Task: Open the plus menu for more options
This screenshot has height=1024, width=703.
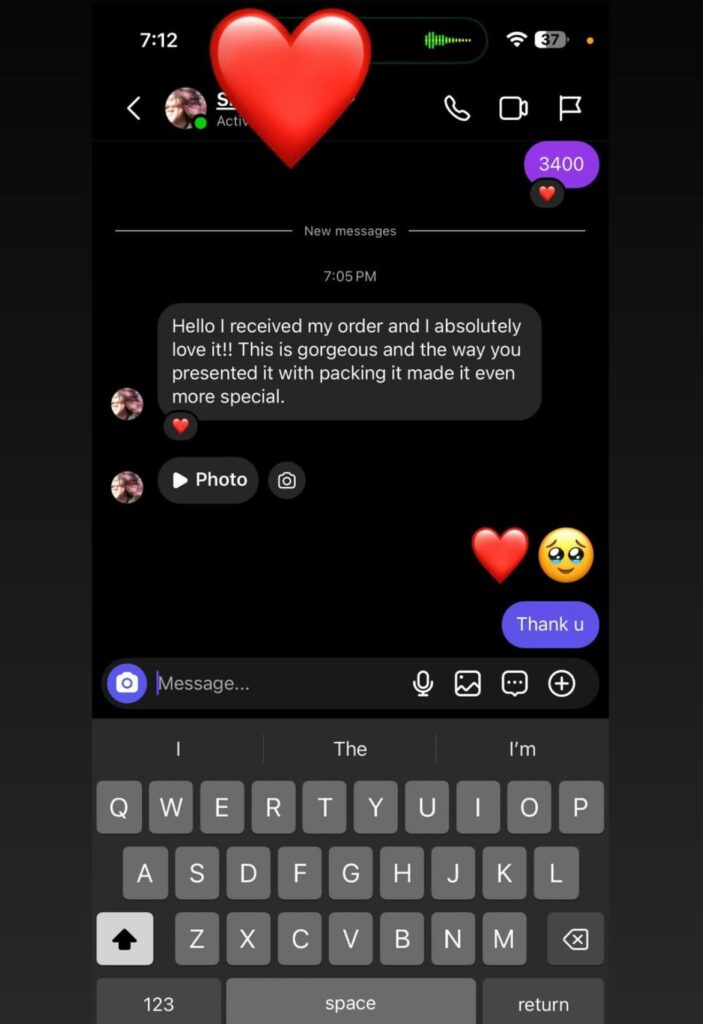Action: tap(562, 683)
